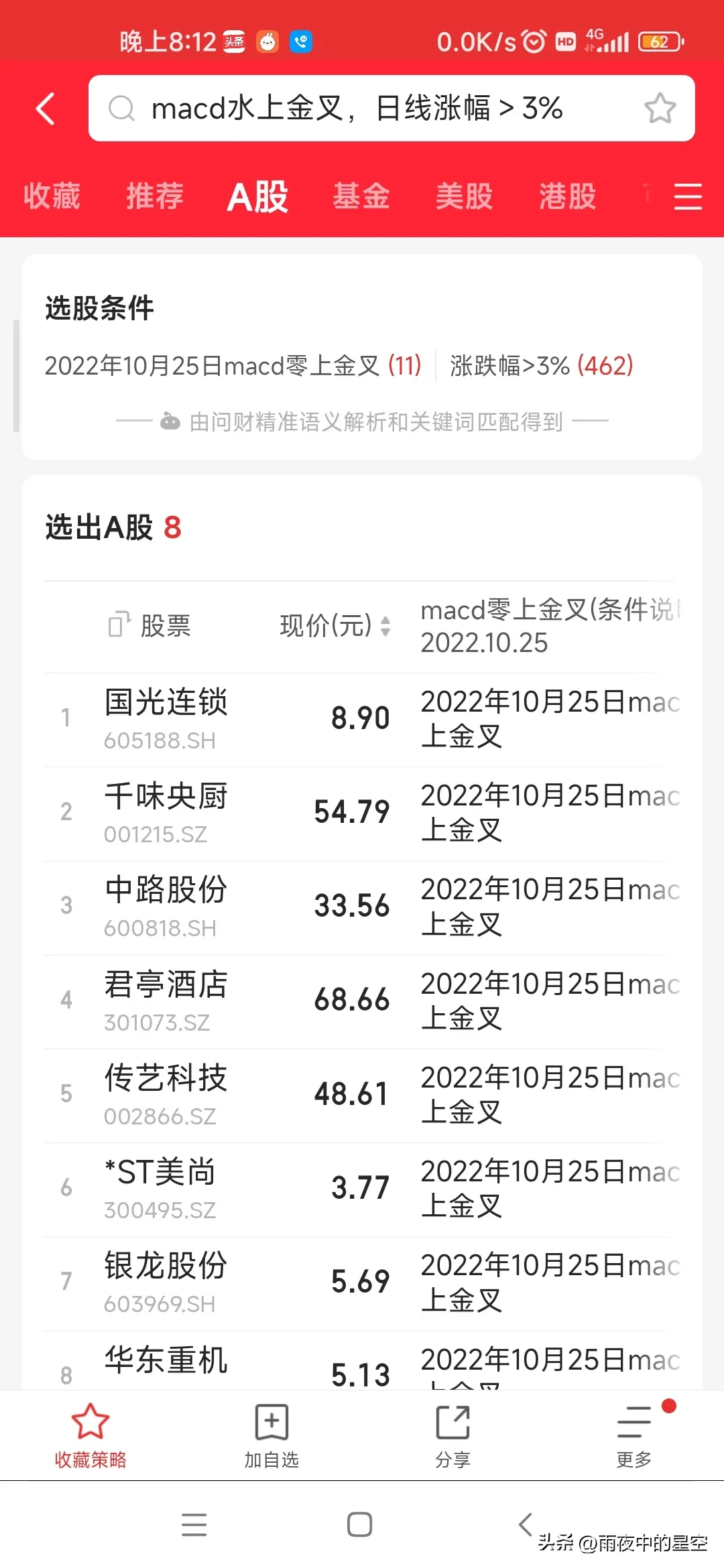Share results via 分享
Image resolution: width=724 pixels, height=1568 pixels.
click(x=452, y=1435)
